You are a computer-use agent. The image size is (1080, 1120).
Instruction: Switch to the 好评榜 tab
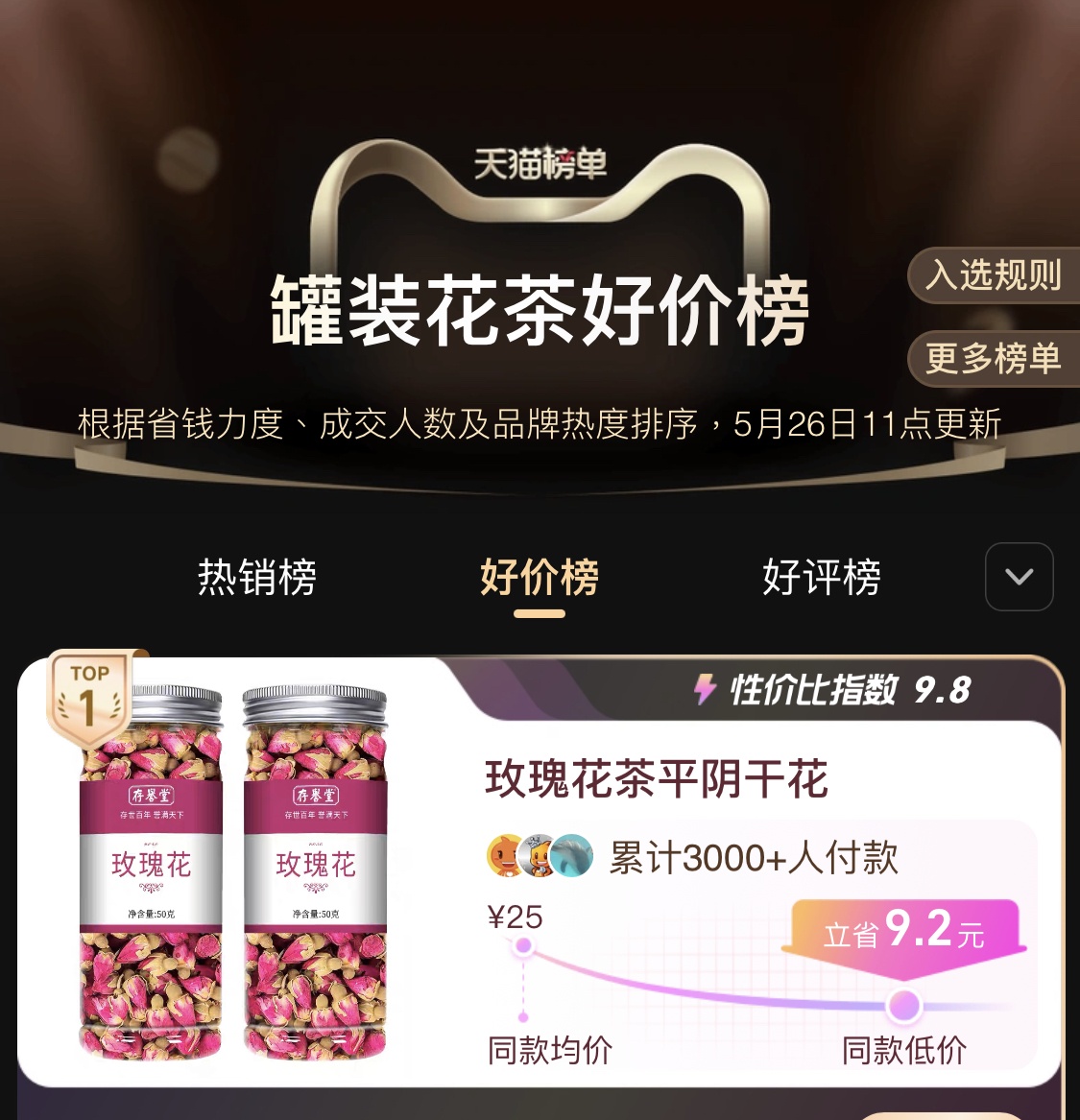click(822, 577)
